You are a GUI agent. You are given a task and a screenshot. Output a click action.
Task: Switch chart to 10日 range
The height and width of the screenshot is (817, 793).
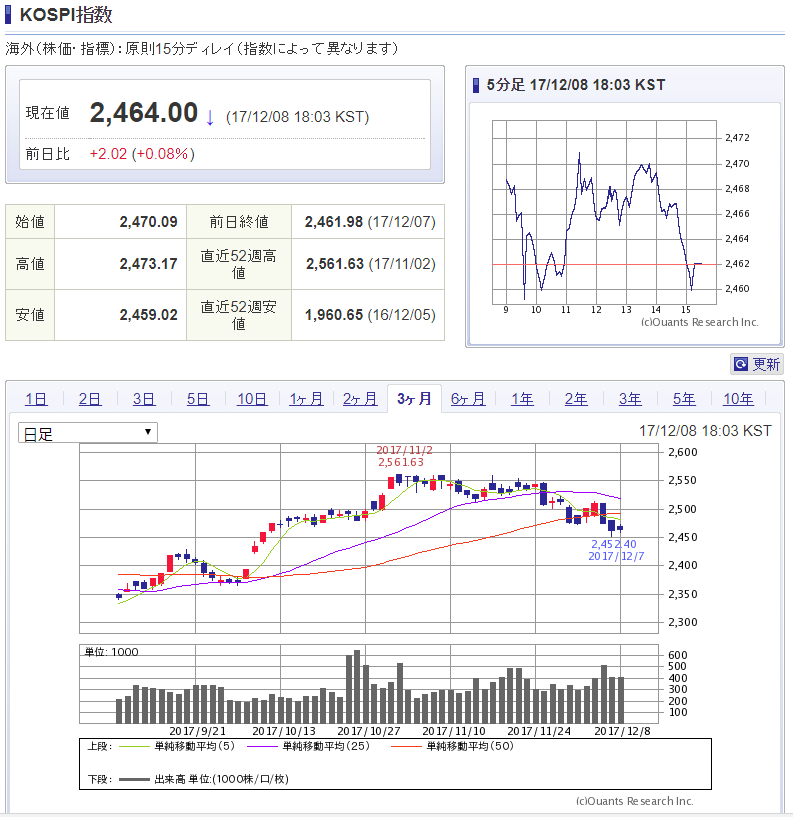tap(252, 399)
